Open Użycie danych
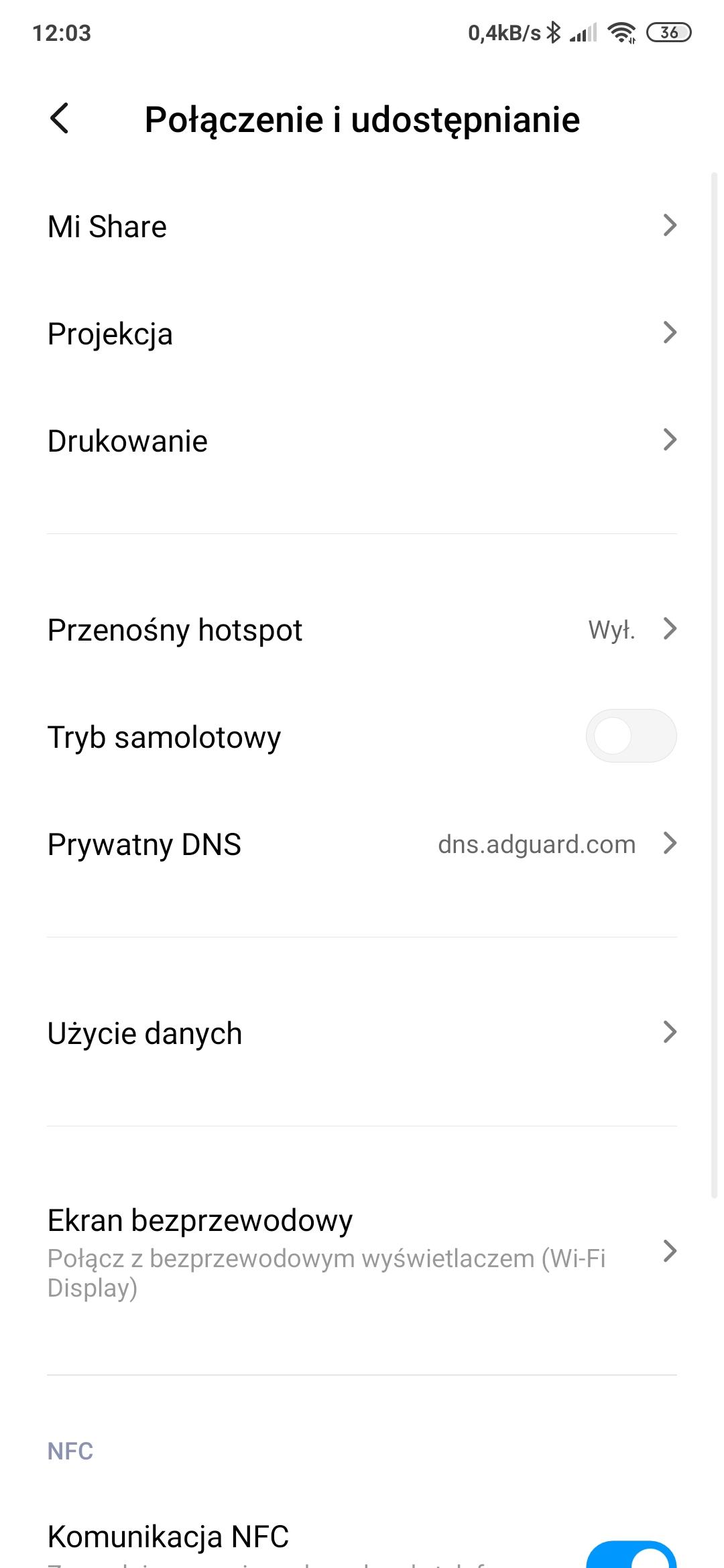This screenshot has width=724, height=1568. 362,1033
